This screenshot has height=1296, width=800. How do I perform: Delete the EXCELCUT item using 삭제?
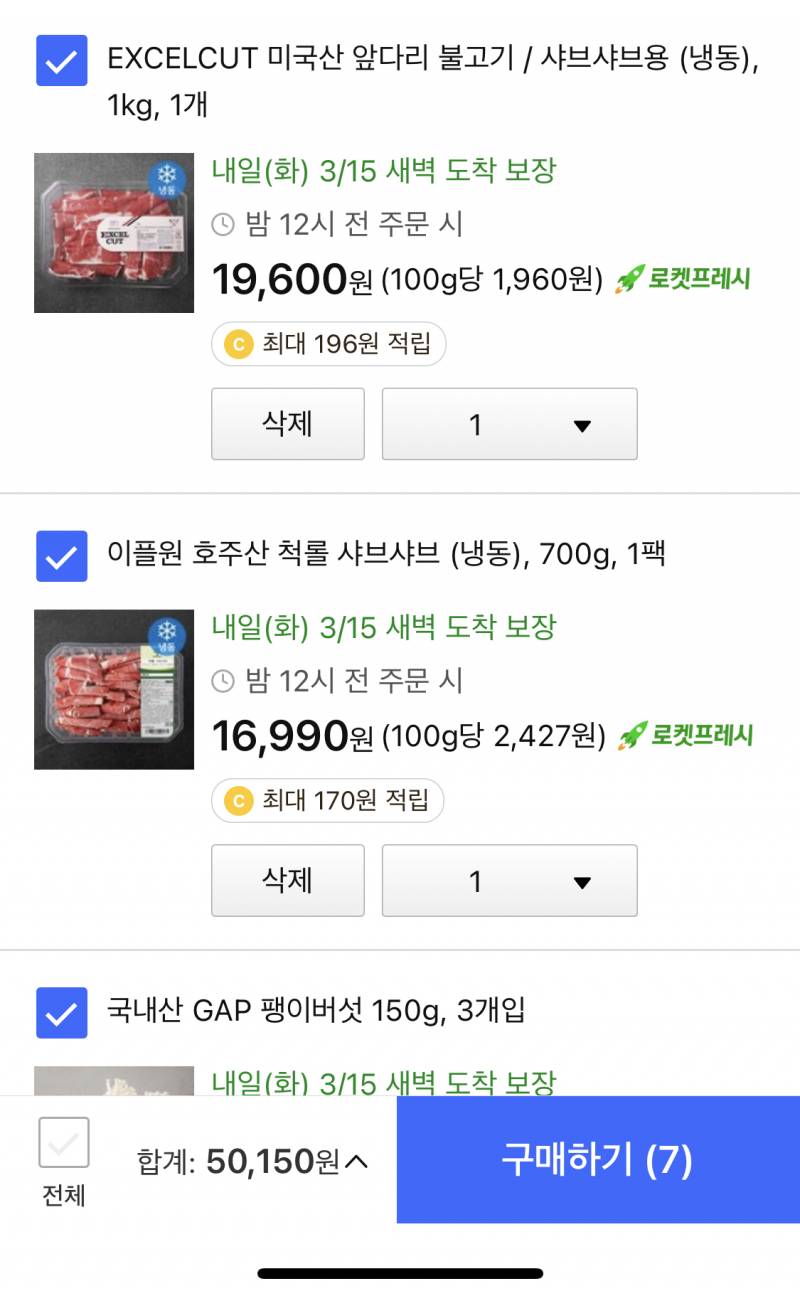(x=287, y=424)
